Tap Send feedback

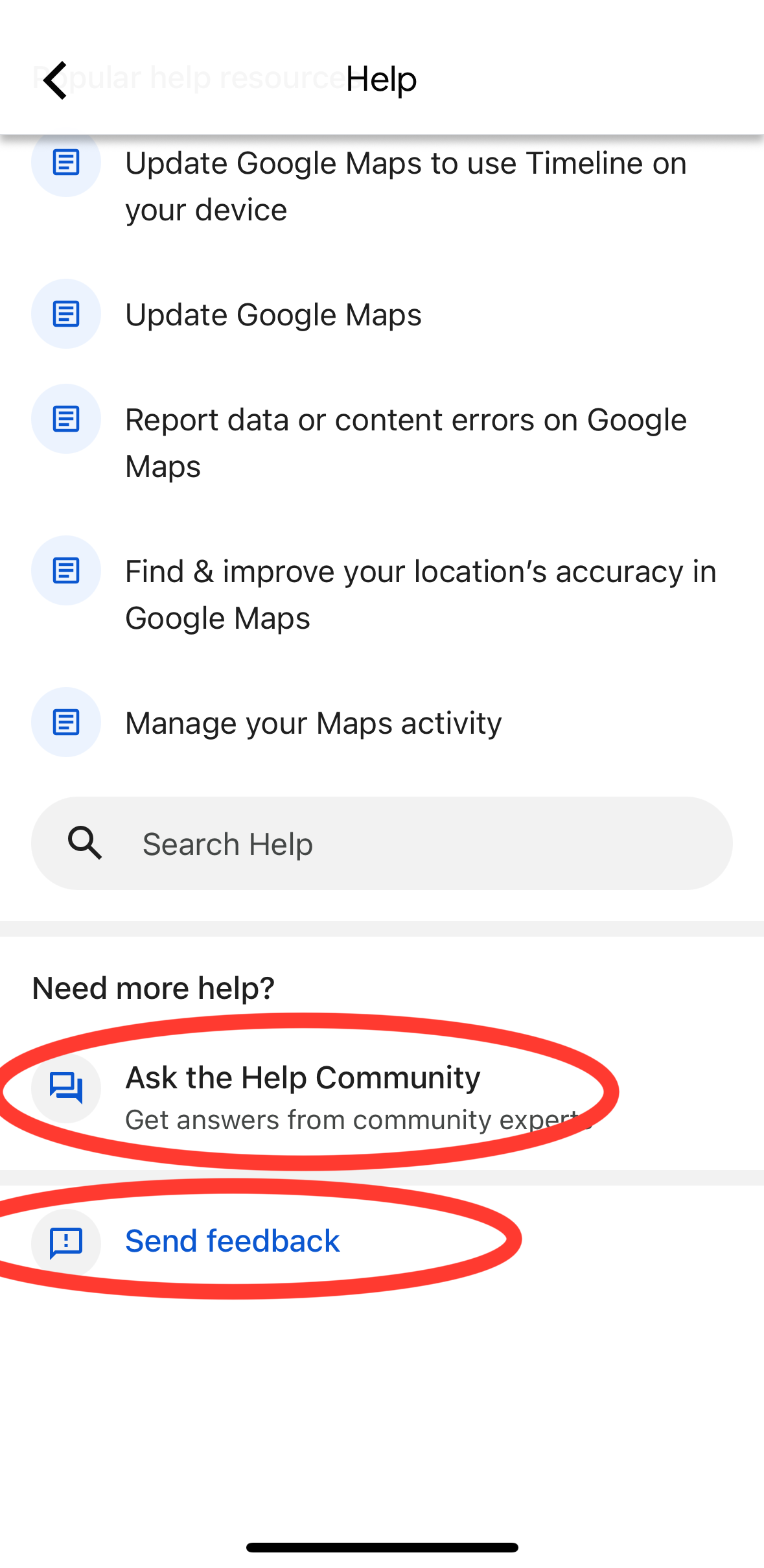pyautogui.click(x=232, y=1241)
